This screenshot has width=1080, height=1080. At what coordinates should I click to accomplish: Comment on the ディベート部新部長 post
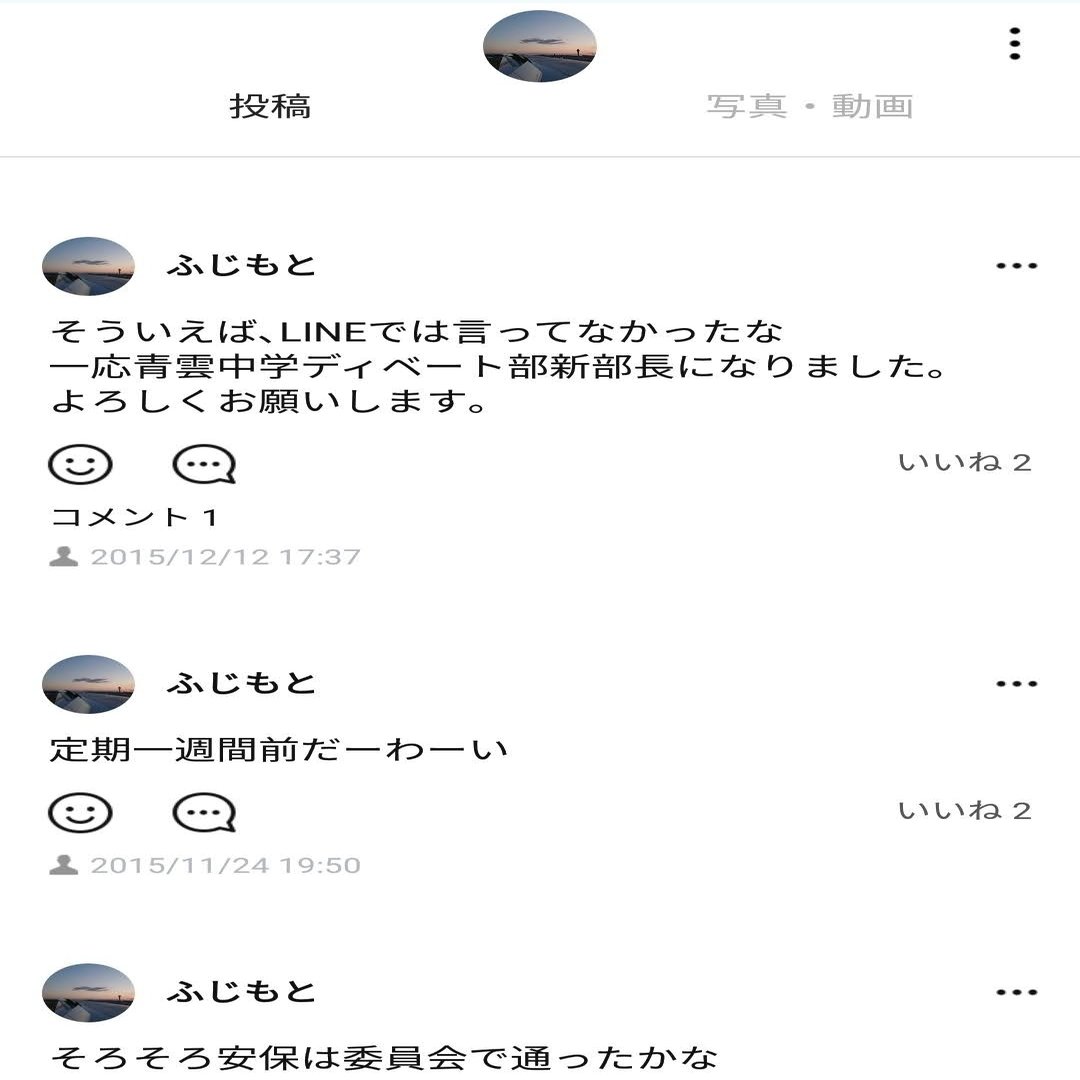coord(204,464)
